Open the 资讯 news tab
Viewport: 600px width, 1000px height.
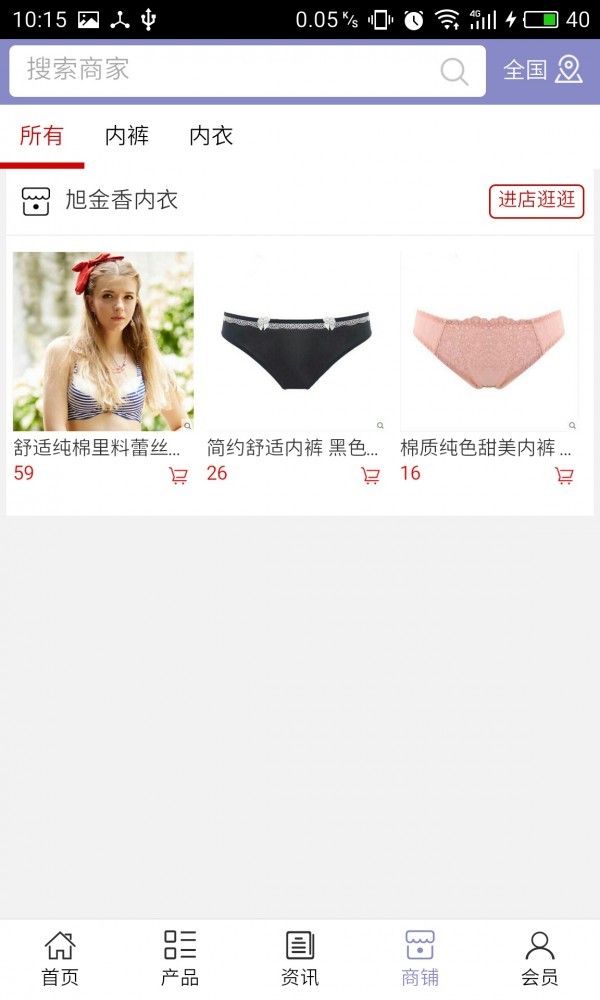tap(300, 959)
